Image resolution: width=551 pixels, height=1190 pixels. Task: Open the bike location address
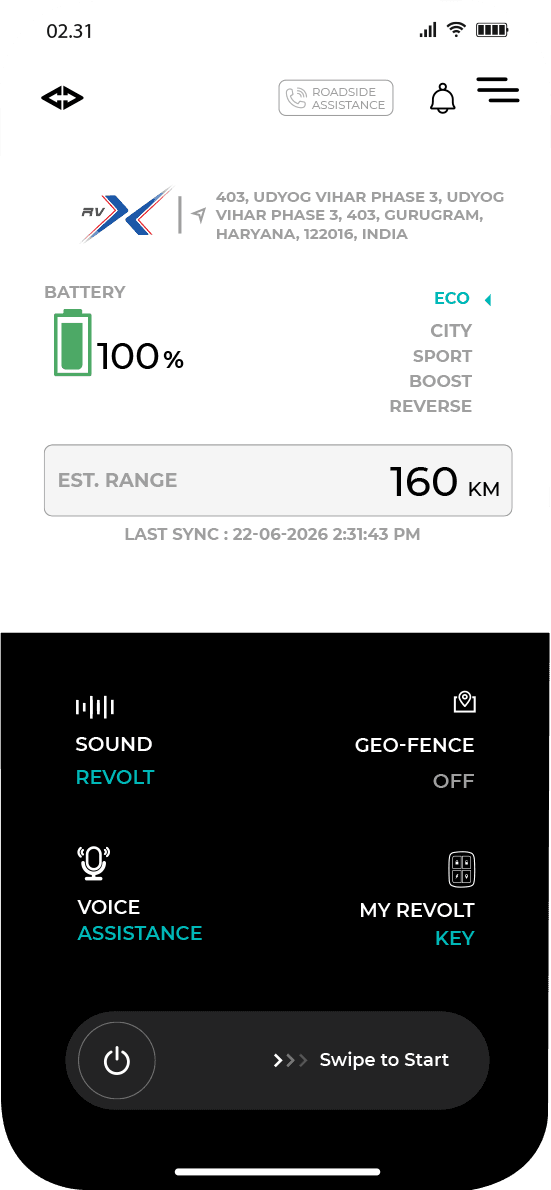point(360,216)
